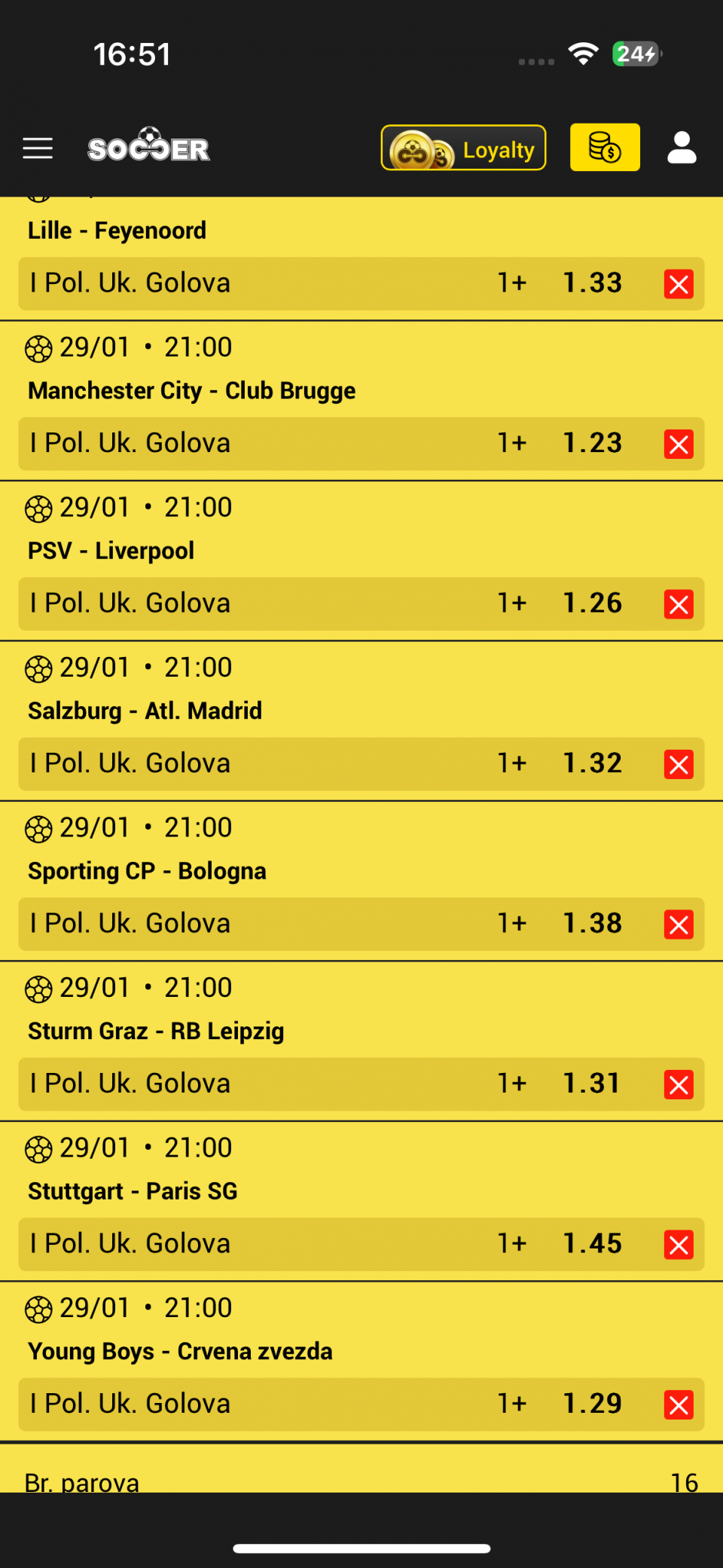The image size is (723, 1568).
Task: Open the user profile icon
Action: tap(682, 148)
